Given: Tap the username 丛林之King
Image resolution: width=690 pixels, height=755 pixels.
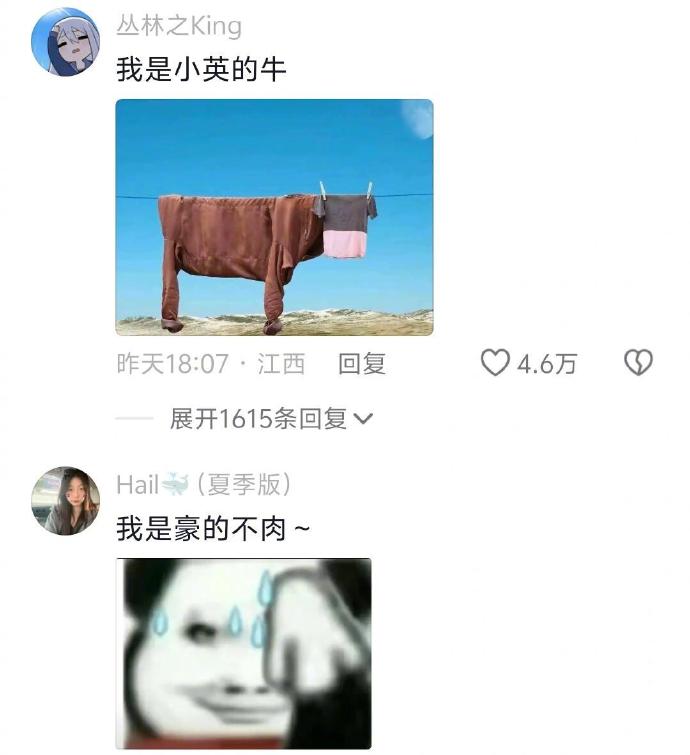Looking at the screenshot, I should coord(178,27).
